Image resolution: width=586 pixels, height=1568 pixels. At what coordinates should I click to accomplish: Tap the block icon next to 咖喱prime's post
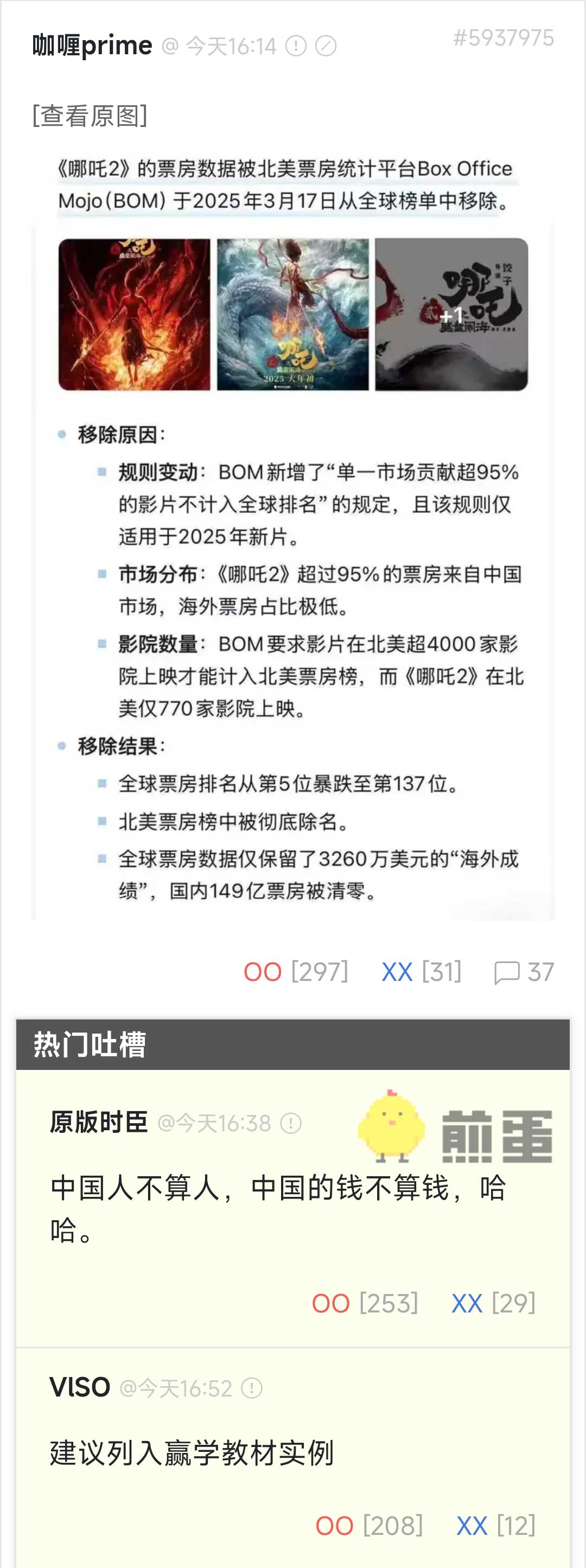coord(326,46)
